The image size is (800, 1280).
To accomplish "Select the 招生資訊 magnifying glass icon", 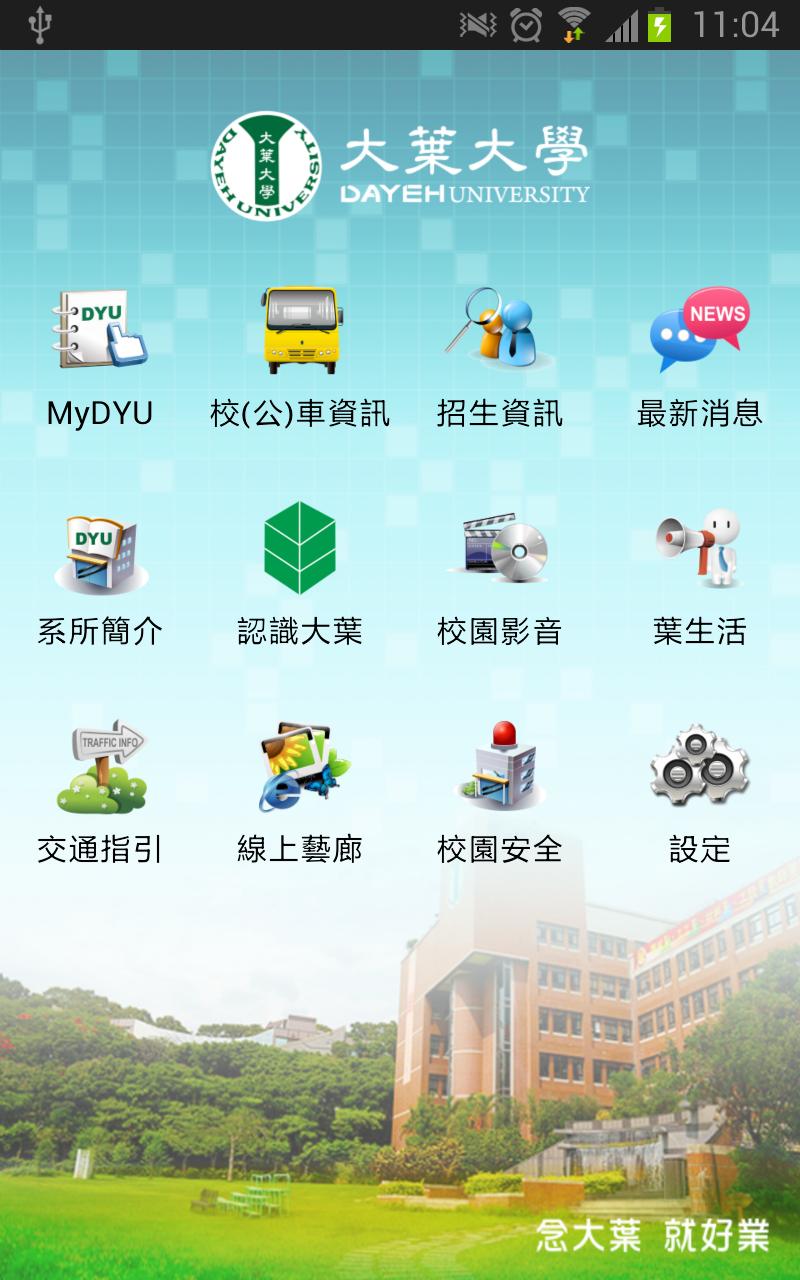I will click(500, 330).
